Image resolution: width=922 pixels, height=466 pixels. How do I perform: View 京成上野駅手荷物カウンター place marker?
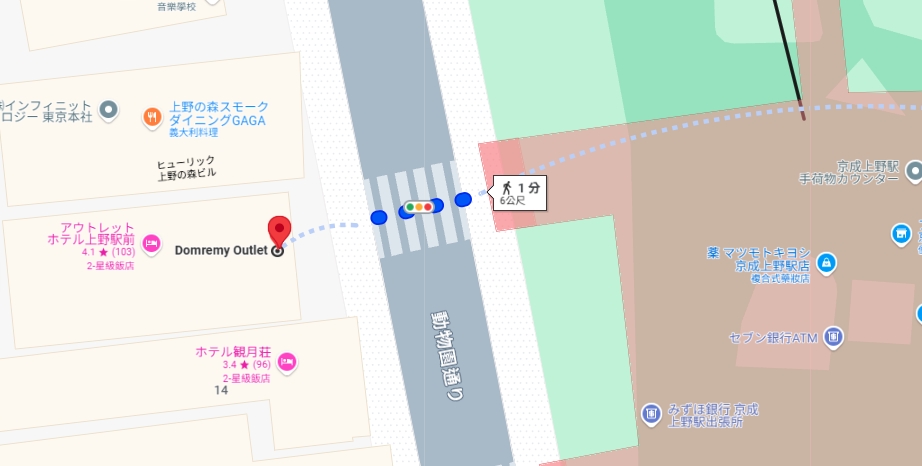(x=913, y=173)
